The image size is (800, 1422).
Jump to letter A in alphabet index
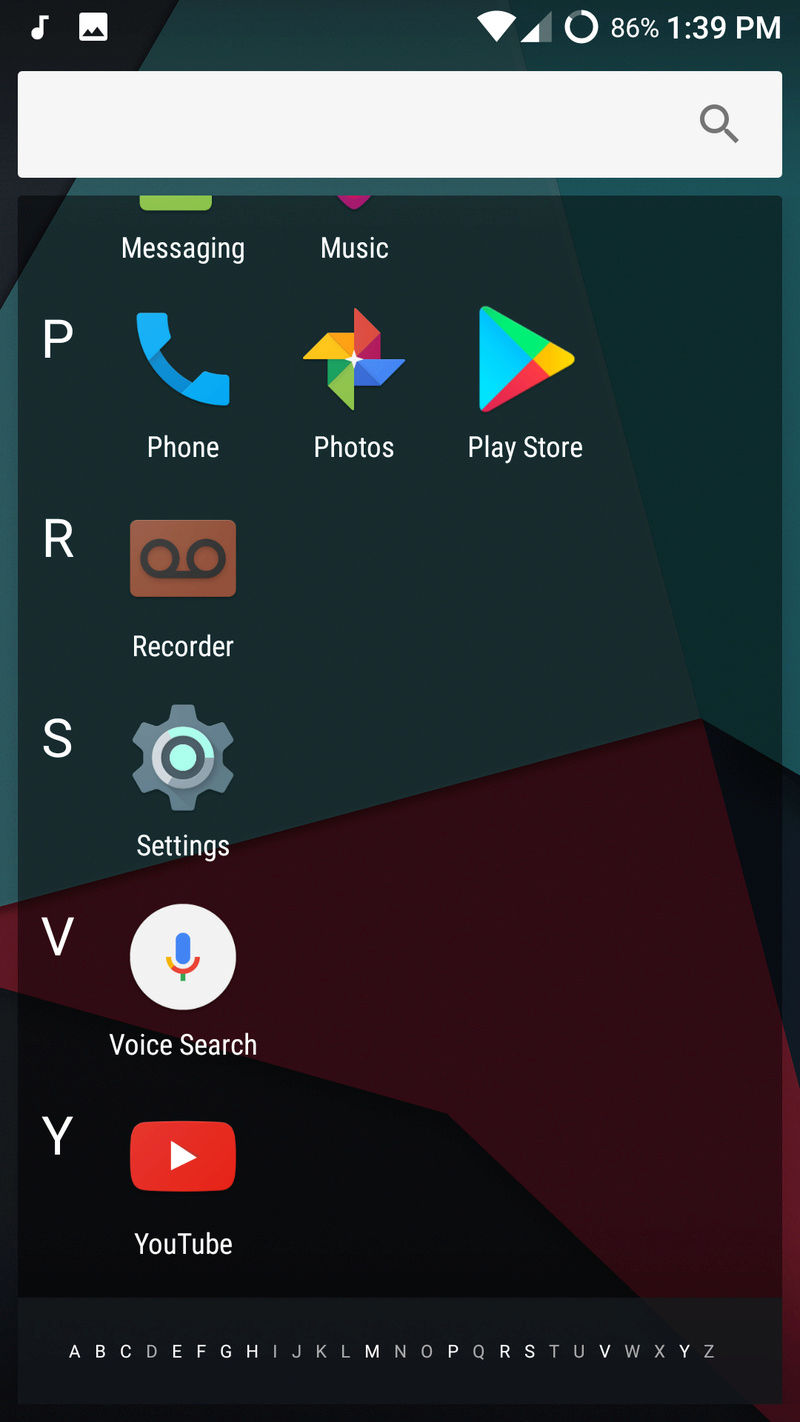click(x=74, y=1352)
